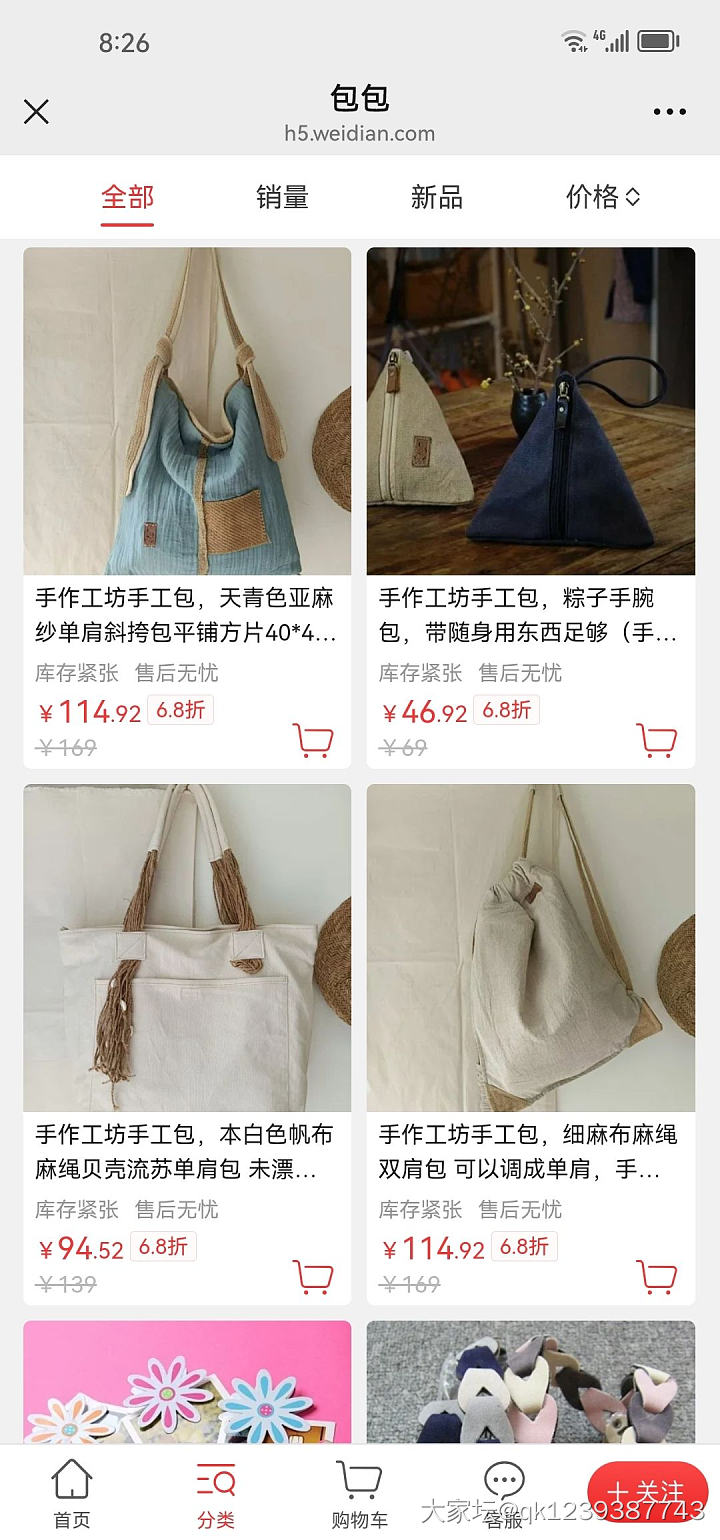
Task: Add the triangle wrist bag to cart
Action: [659, 741]
